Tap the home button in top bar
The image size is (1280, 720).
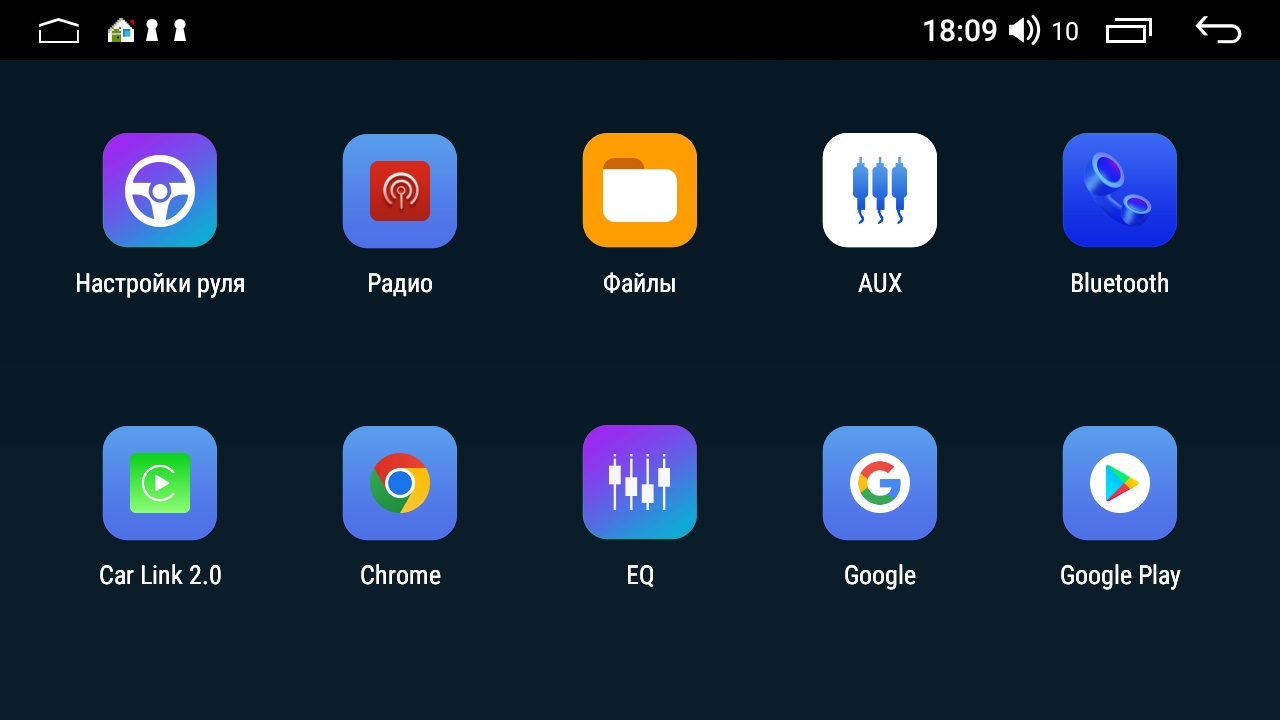59,31
